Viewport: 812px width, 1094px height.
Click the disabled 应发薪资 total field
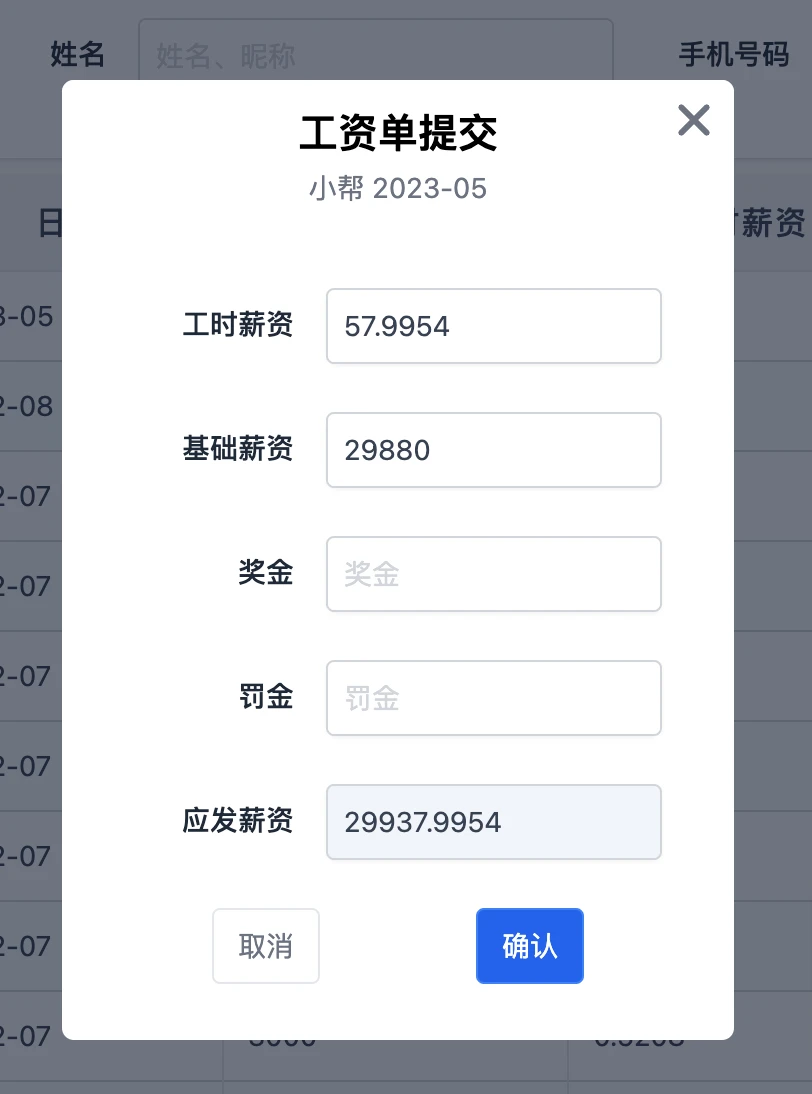[x=493, y=822]
